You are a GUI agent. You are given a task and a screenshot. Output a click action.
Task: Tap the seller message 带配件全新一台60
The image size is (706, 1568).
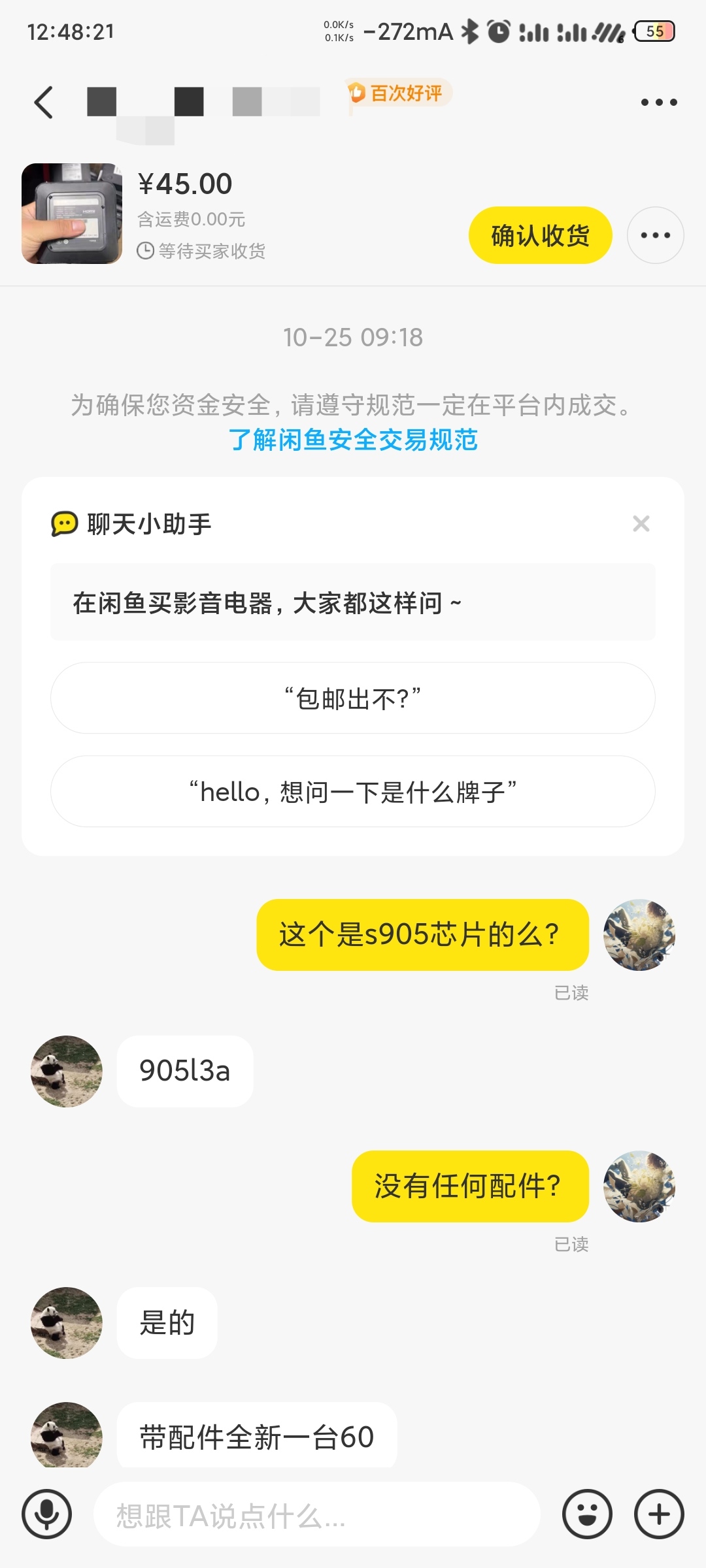[x=256, y=1437]
